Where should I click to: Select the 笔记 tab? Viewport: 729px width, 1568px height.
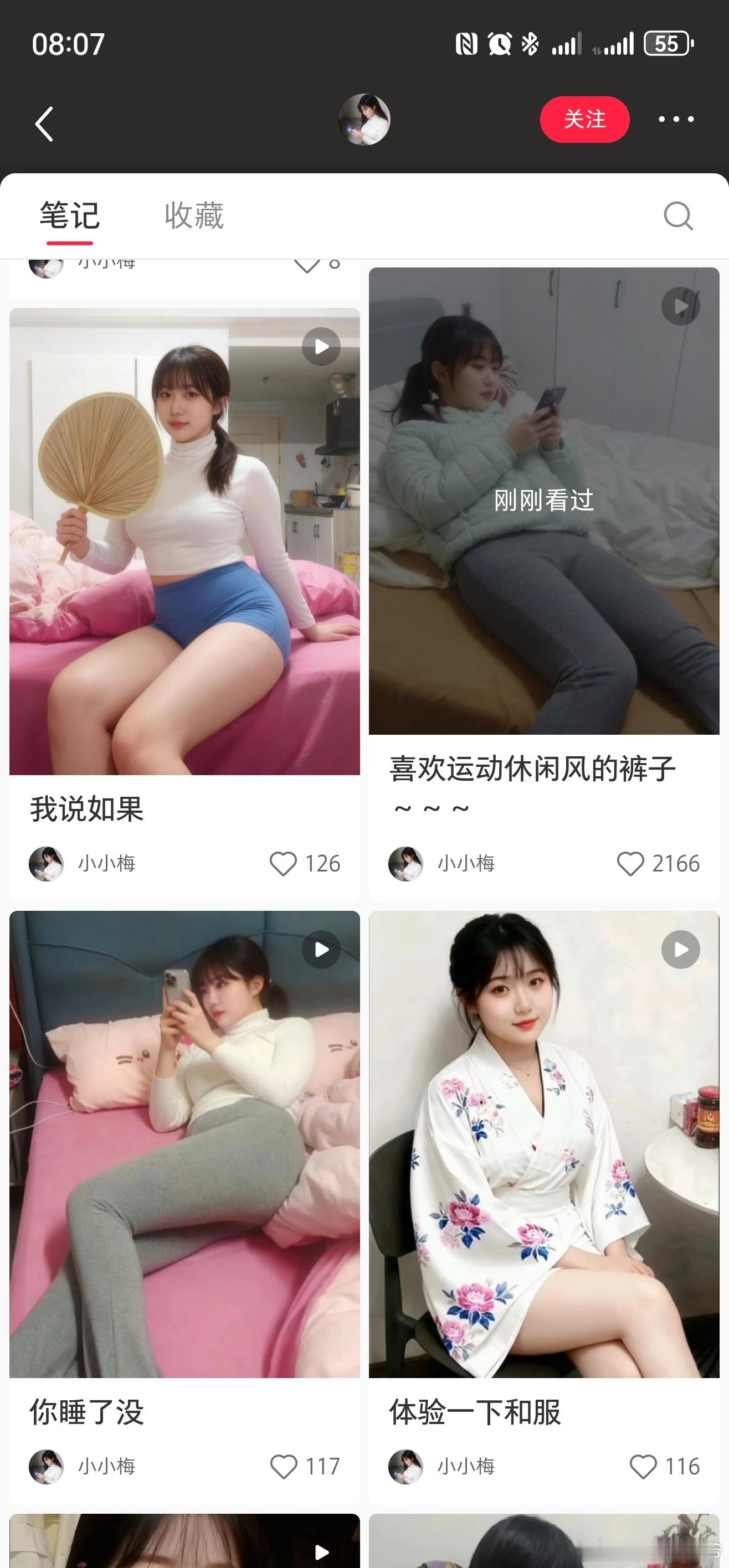pos(69,215)
